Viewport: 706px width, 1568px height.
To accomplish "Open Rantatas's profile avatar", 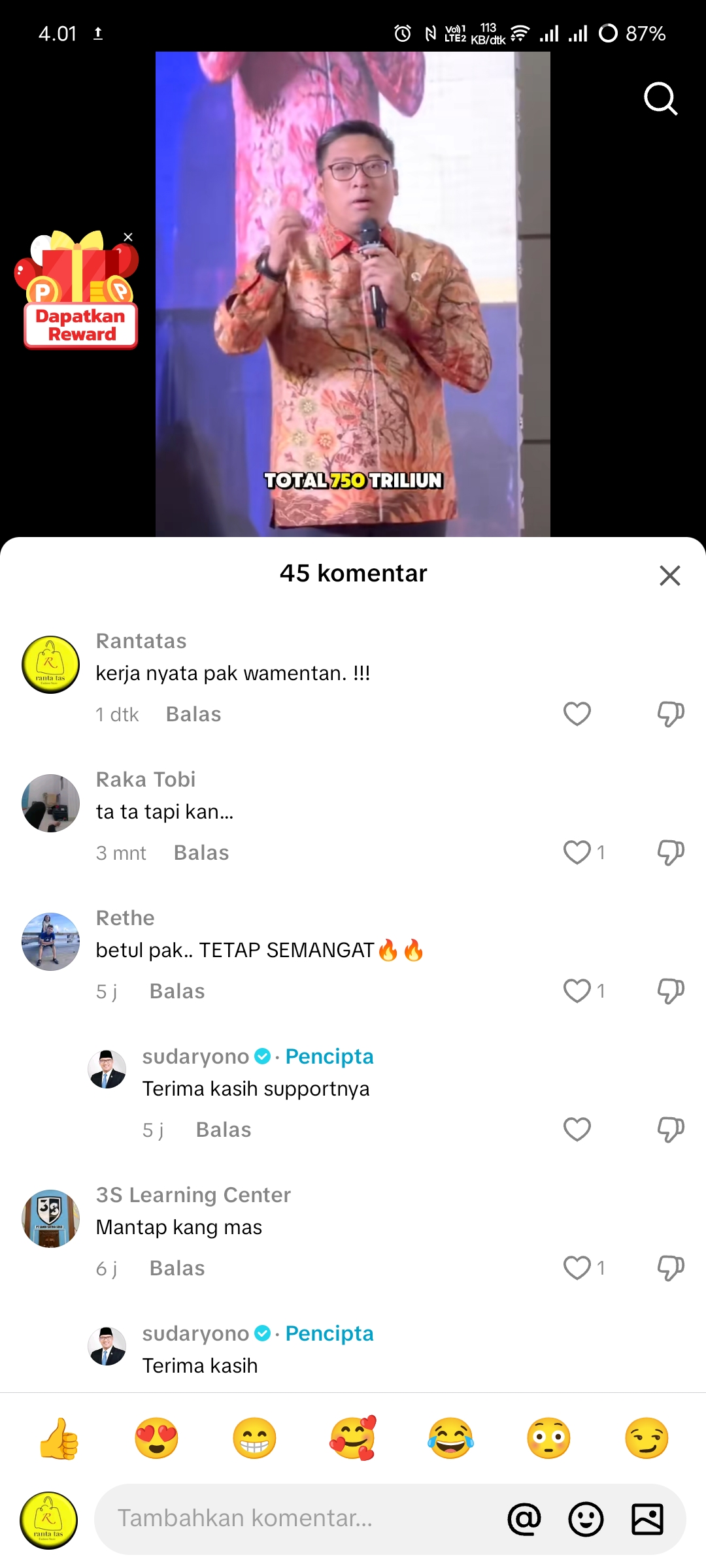I will point(50,664).
